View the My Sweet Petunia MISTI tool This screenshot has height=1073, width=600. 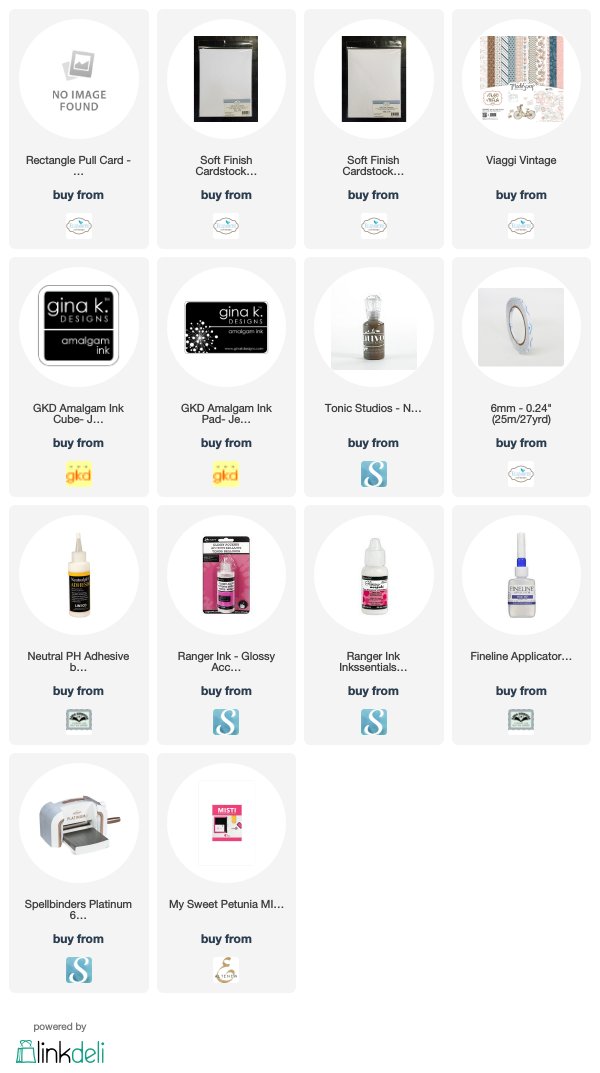point(226,823)
